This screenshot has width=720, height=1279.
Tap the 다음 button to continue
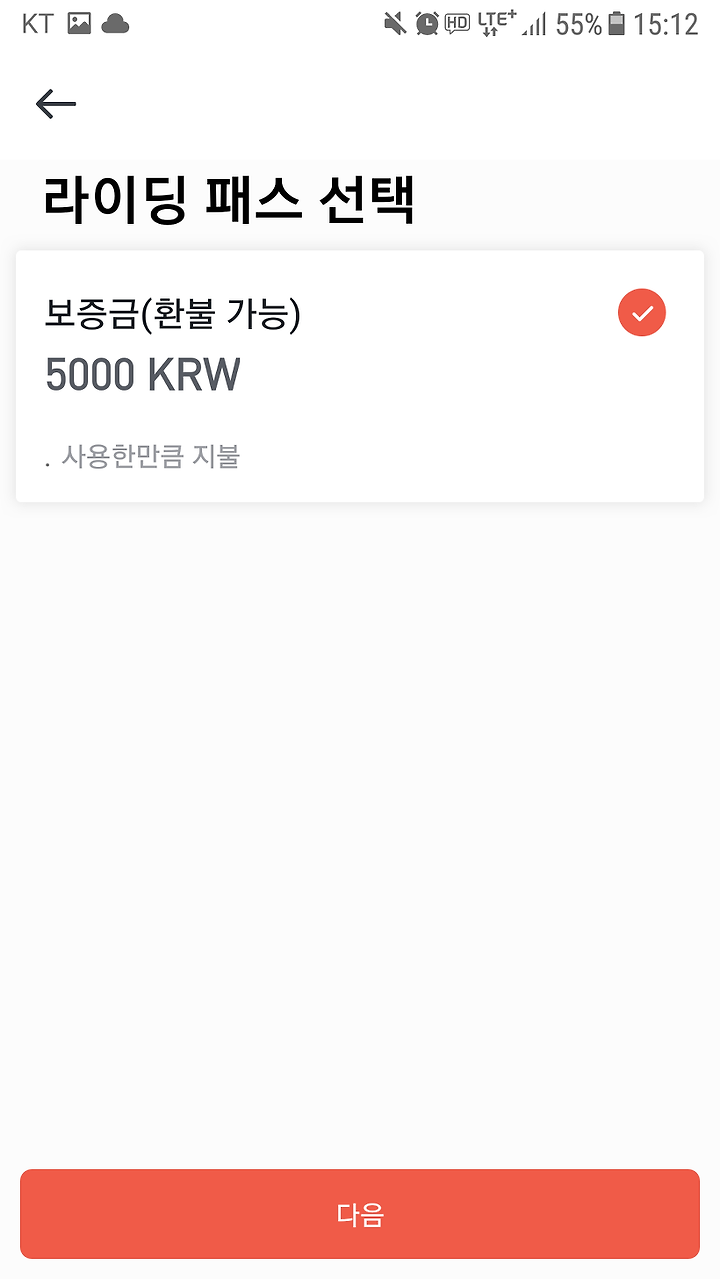pos(360,1214)
